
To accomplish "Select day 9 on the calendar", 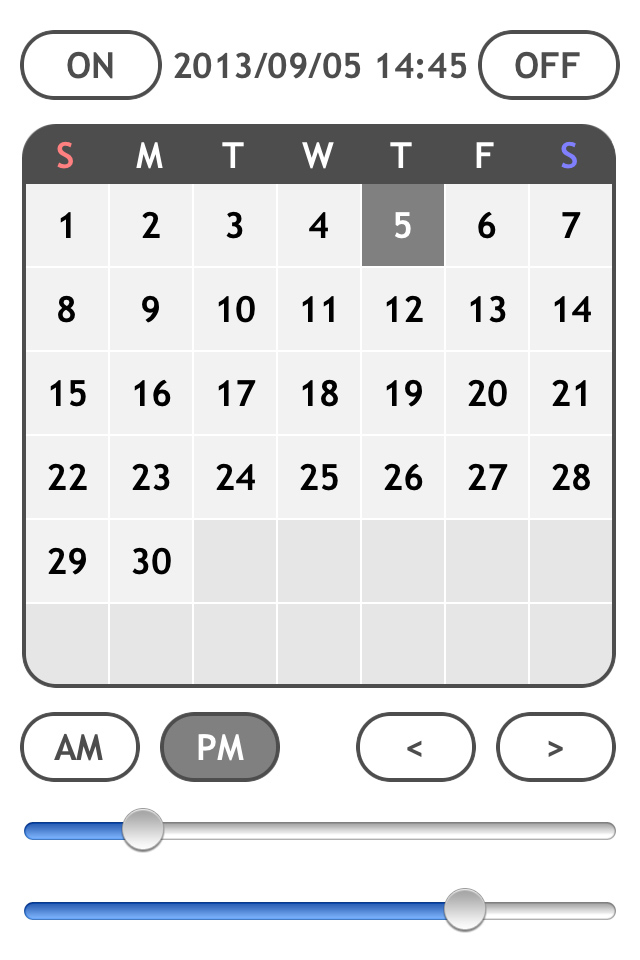I will (x=151, y=310).
